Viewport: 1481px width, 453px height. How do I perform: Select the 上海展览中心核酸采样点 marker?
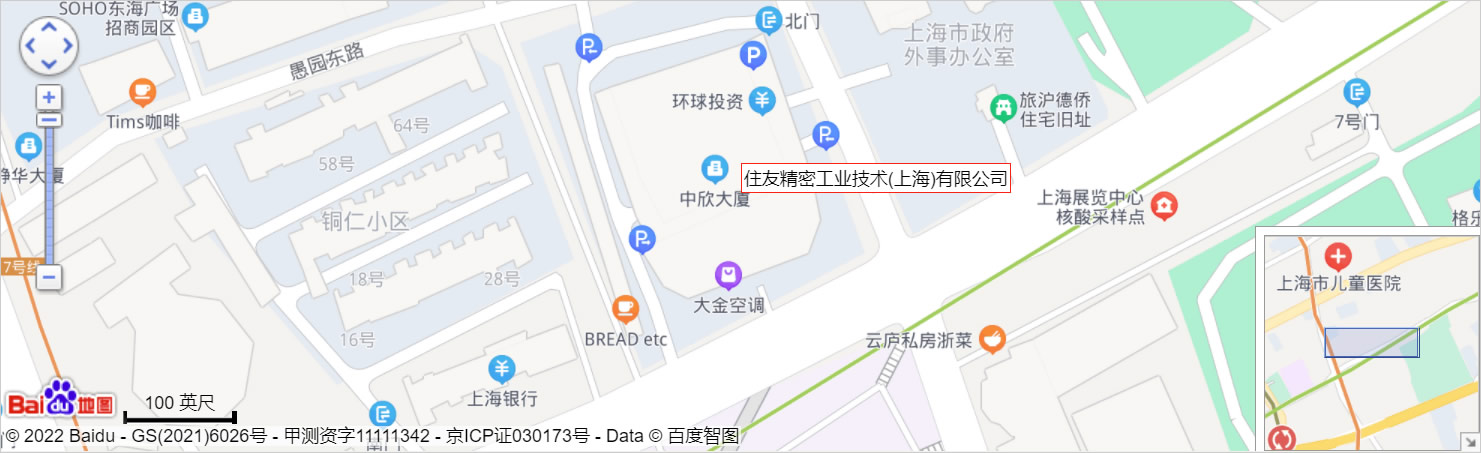[x=1164, y=207]
